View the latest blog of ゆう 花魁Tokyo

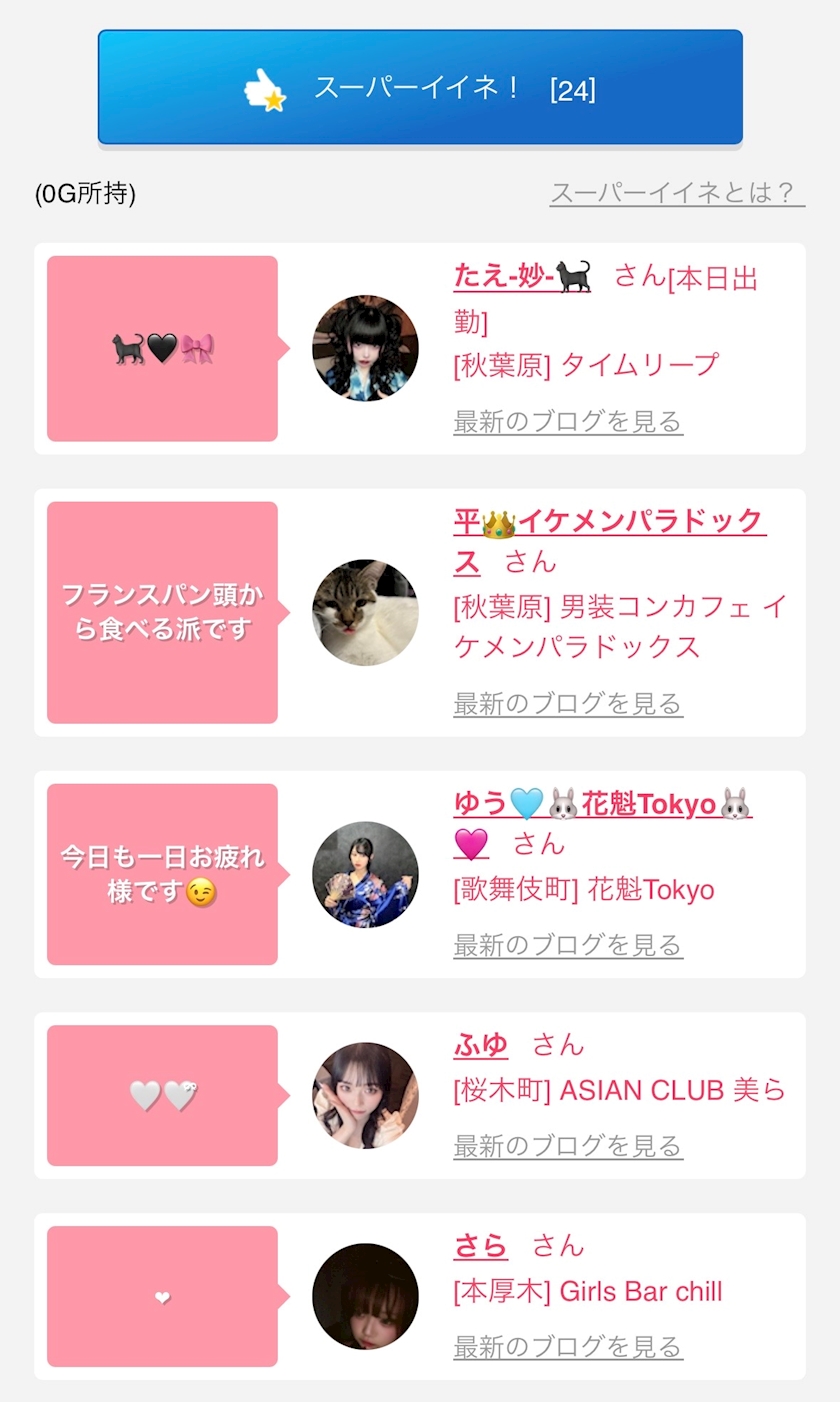568,944
